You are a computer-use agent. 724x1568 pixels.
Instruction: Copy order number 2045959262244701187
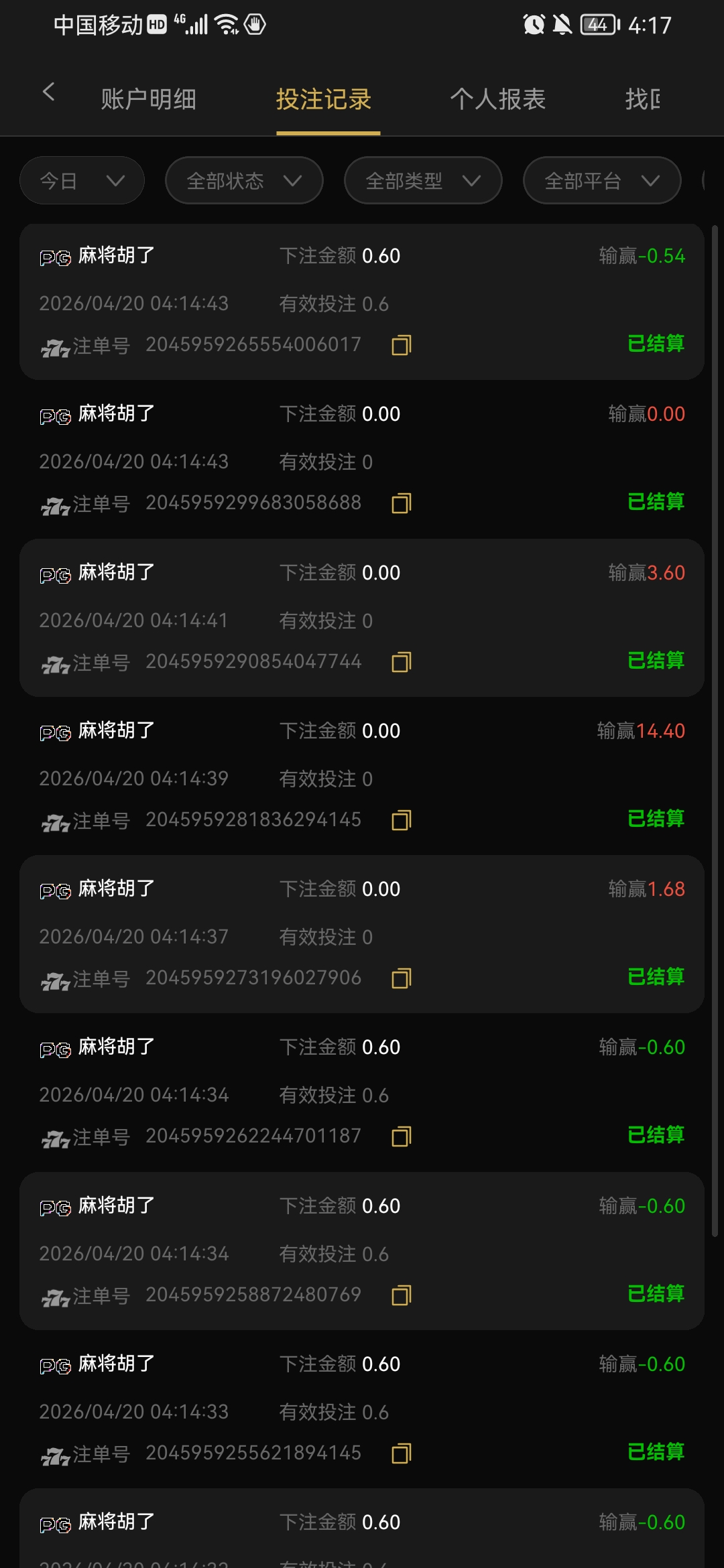pyautogui.click(x=401, y=1136)
